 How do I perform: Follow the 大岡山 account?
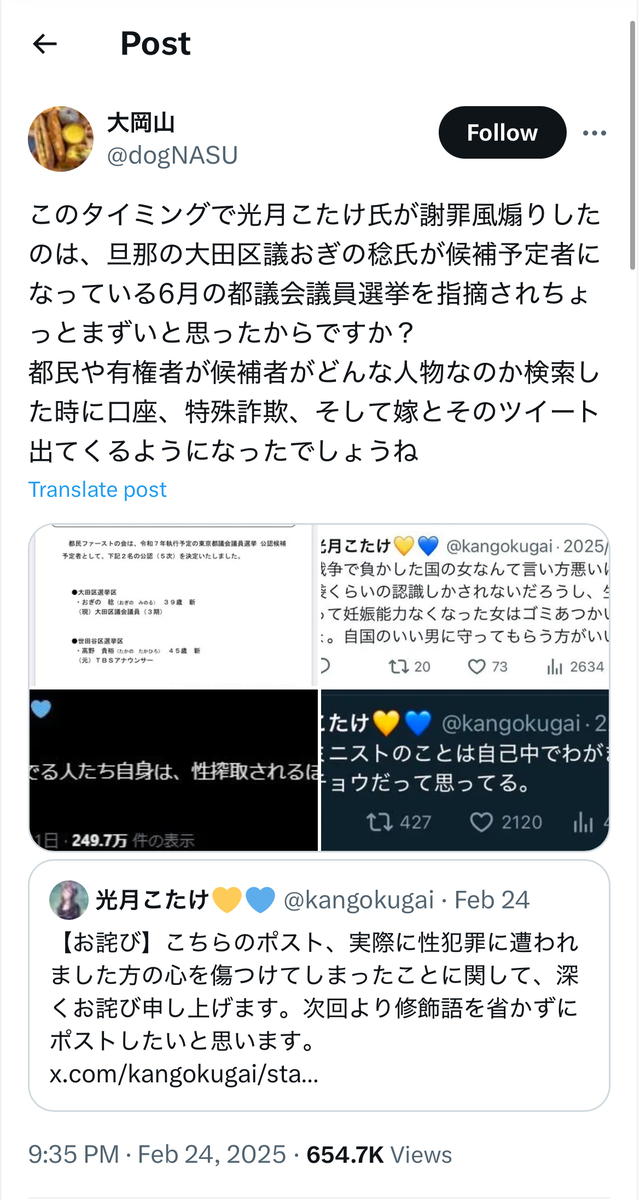coord(502,132)
